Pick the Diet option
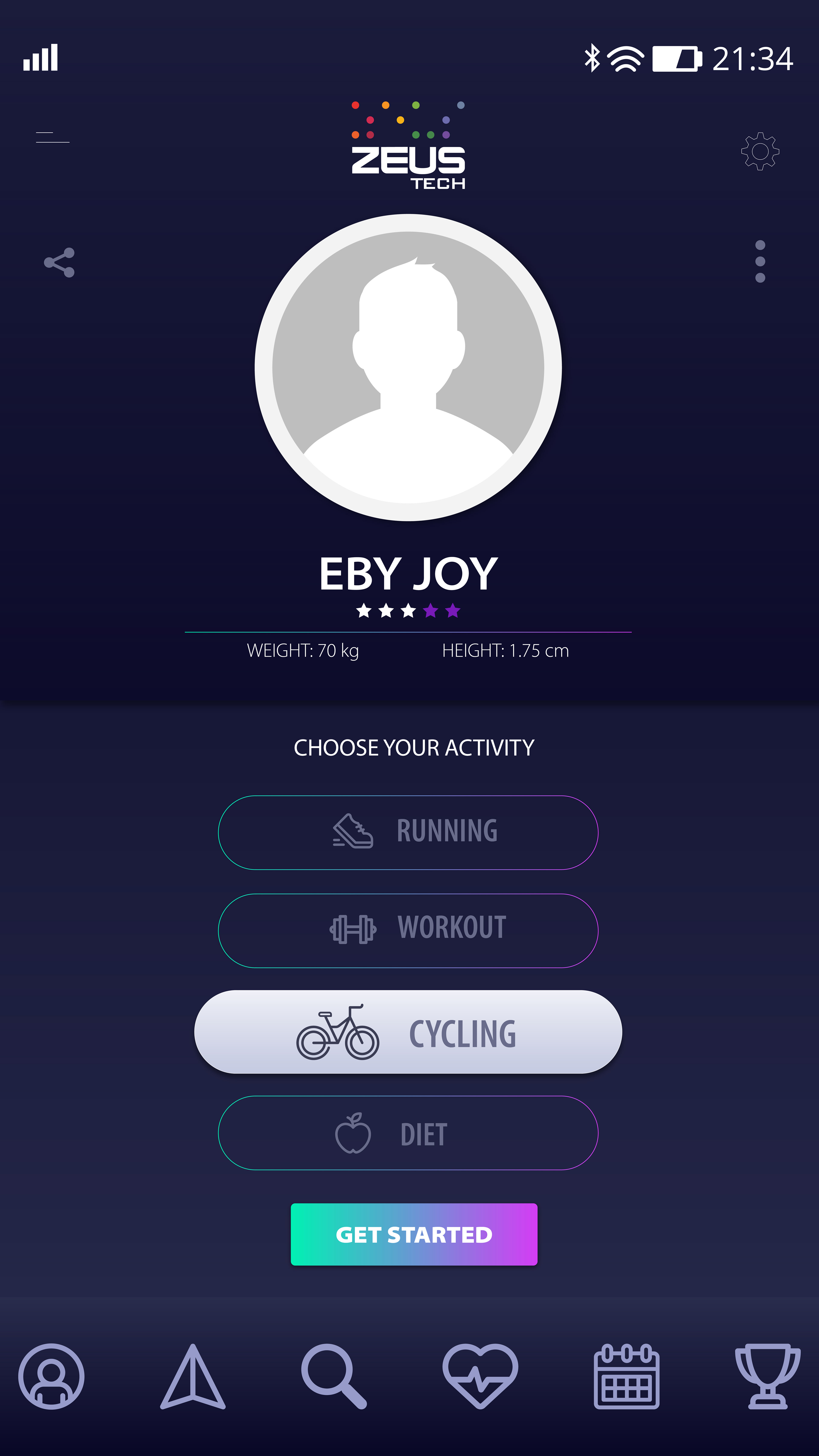Image resolution: width=819 pixels, height=1456 pixels. coord(408,1133)
